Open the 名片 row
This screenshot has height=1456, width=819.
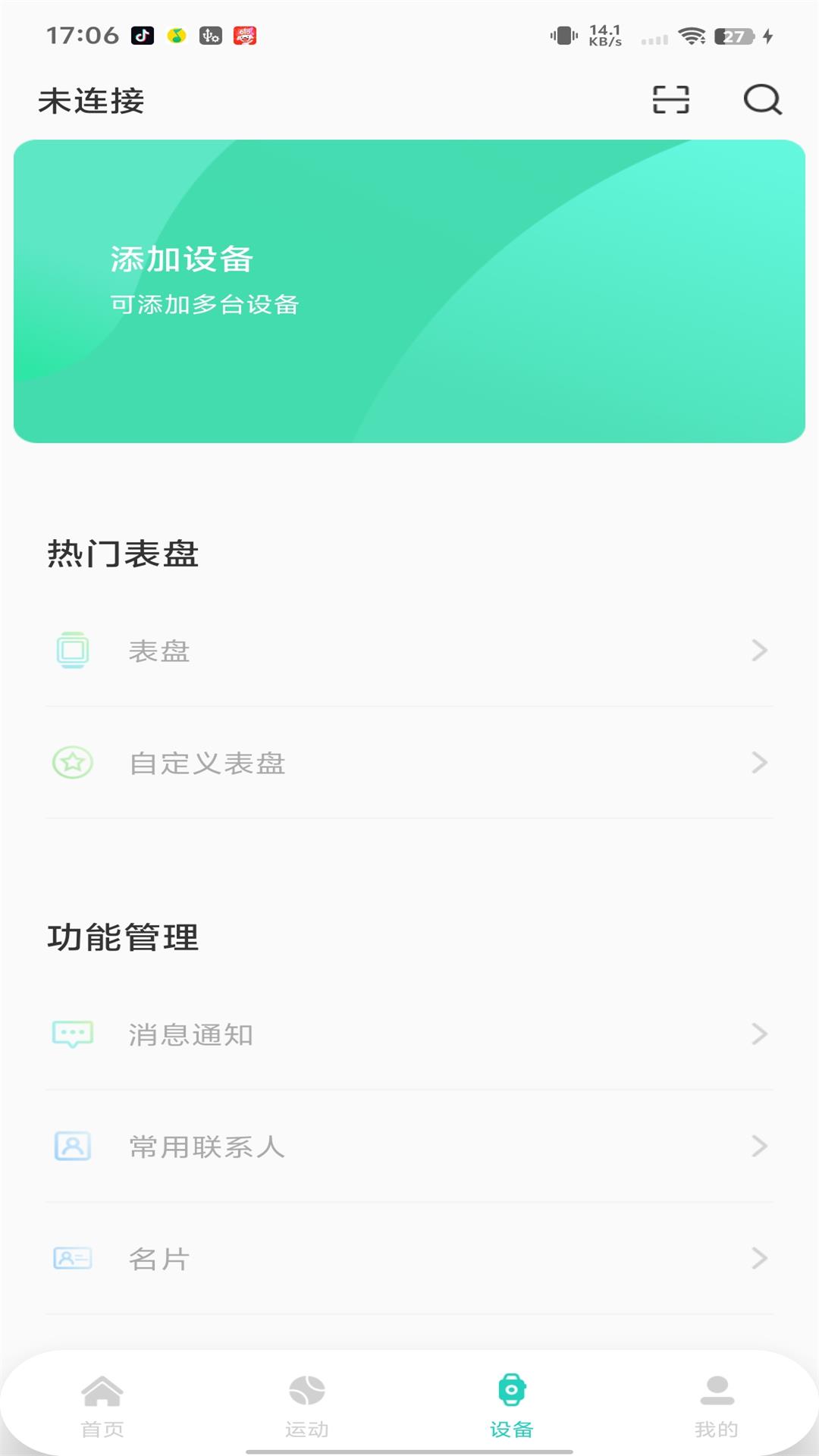[409, 1259]
